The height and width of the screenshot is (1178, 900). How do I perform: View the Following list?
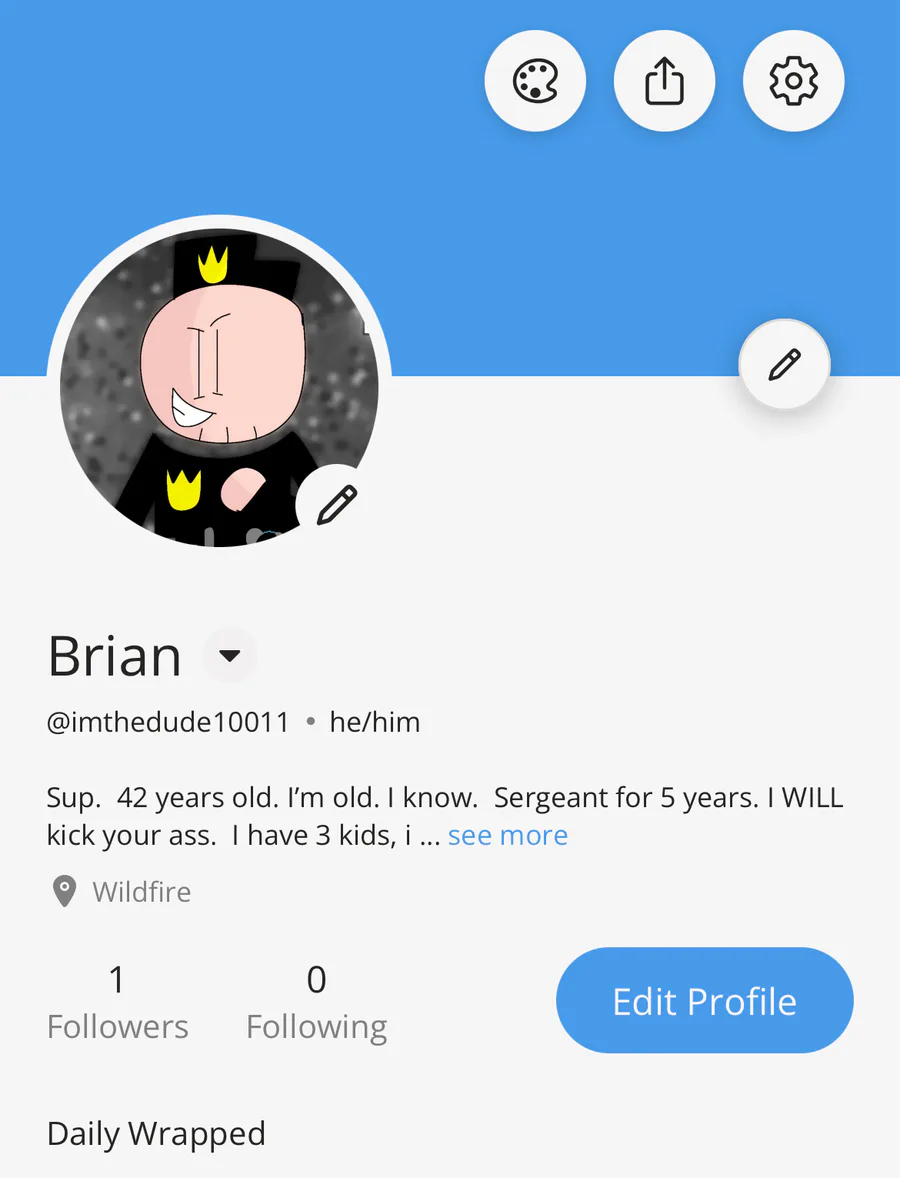tap(316, 1003)
